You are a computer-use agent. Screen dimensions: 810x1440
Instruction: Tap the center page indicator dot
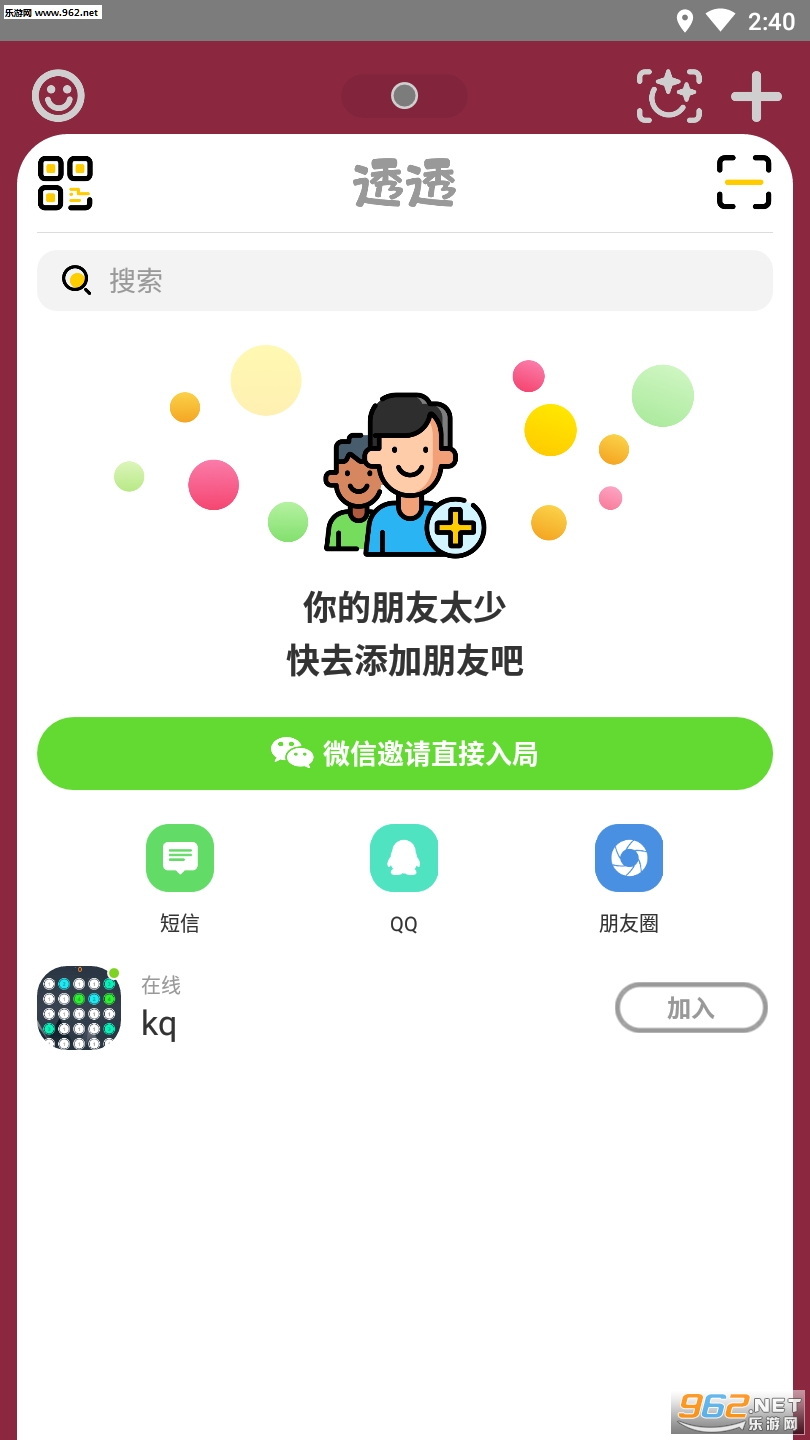point(404,96)
